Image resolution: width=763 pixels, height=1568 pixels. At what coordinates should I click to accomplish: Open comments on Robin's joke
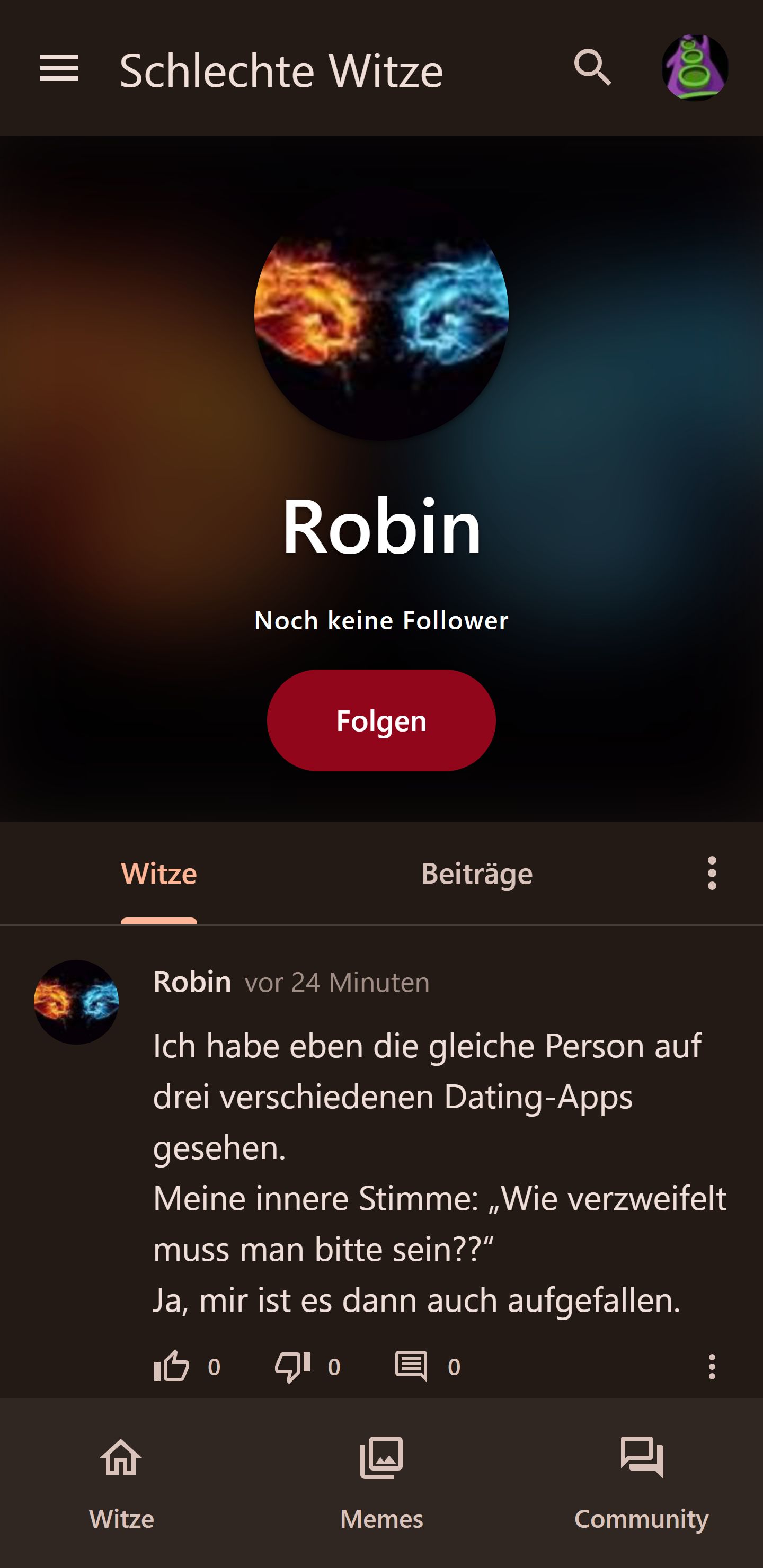[x=411, y=1367]
